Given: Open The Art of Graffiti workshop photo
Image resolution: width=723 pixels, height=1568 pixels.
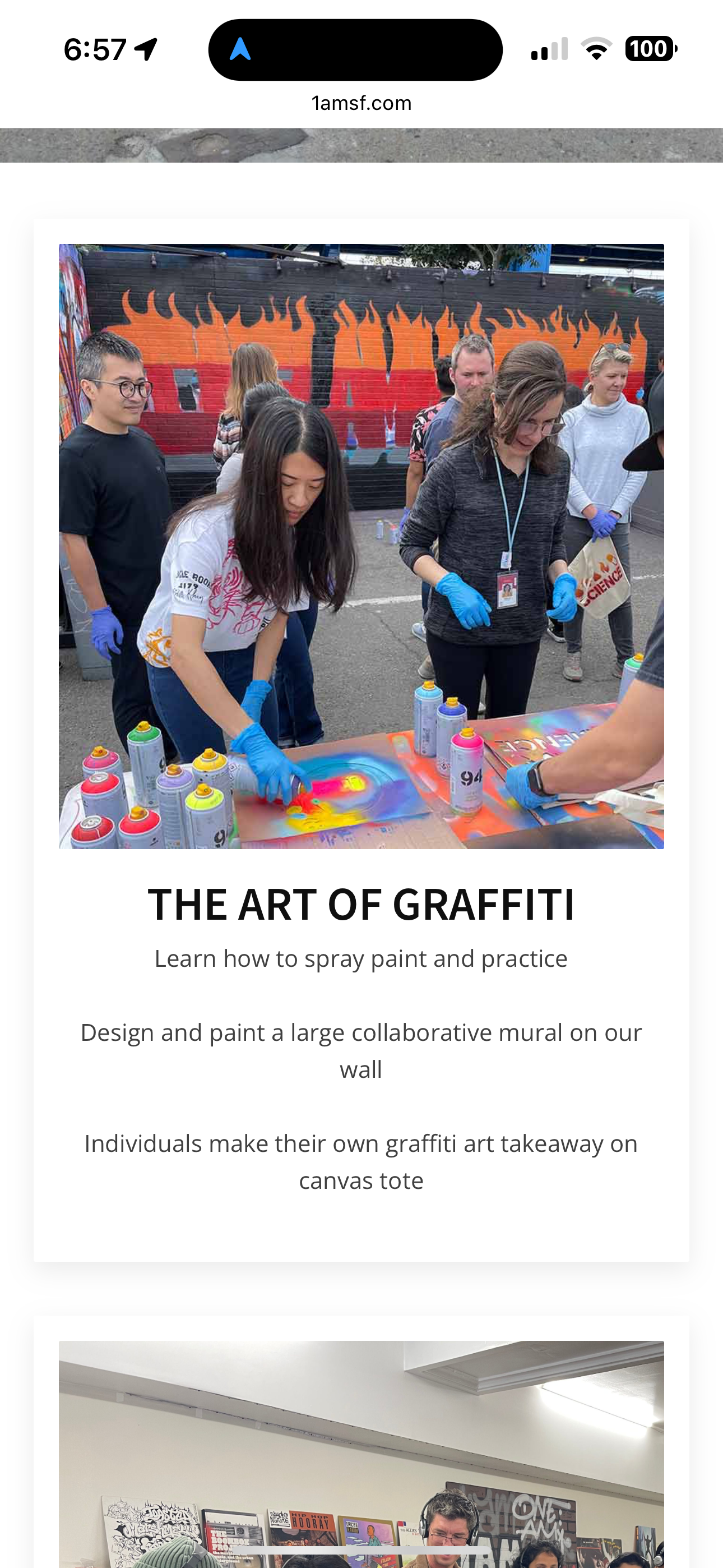Looking at the screenshot, I should coord(361,546).
